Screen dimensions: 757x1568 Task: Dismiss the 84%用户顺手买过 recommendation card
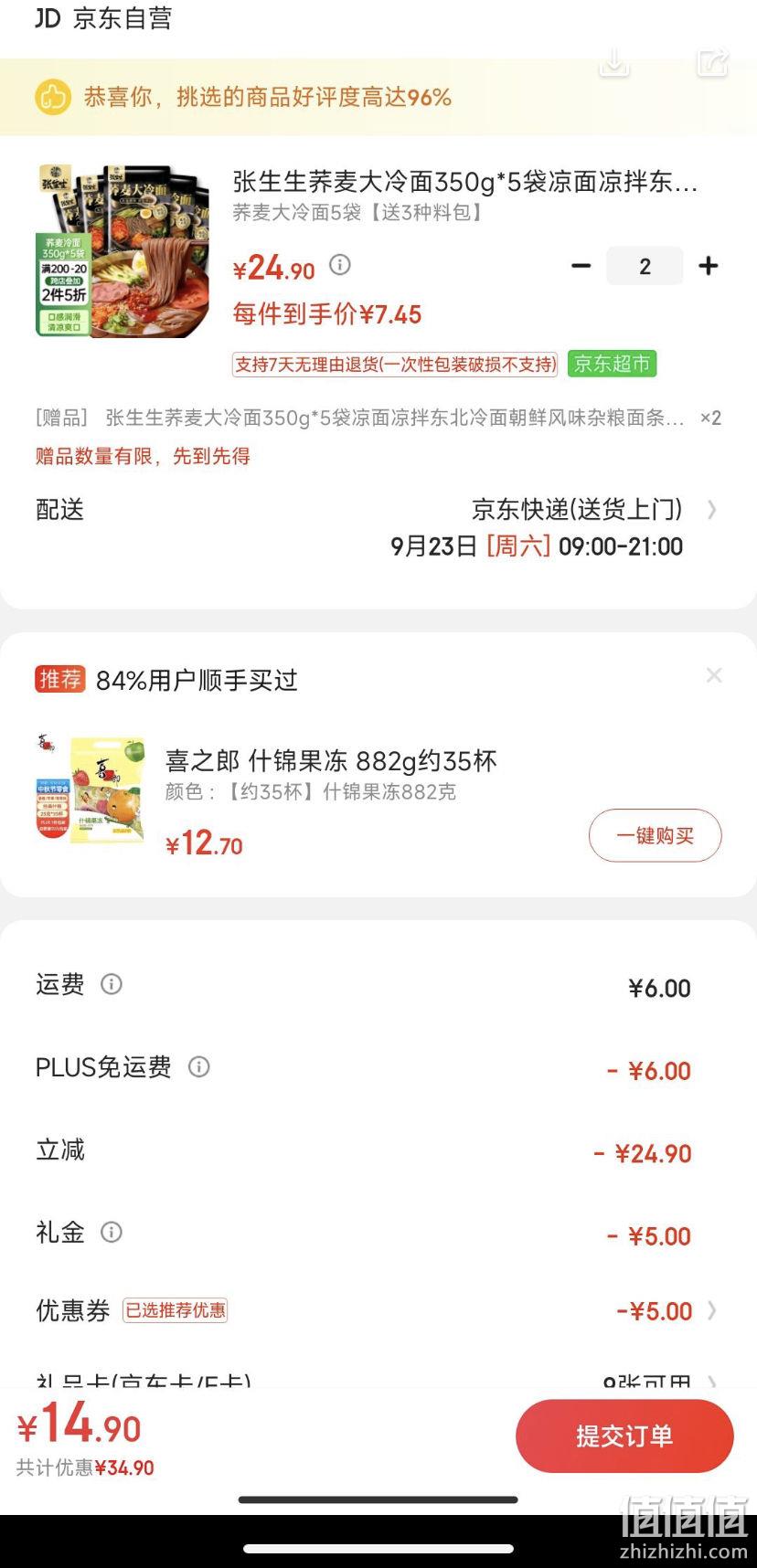tap(714, 675)
